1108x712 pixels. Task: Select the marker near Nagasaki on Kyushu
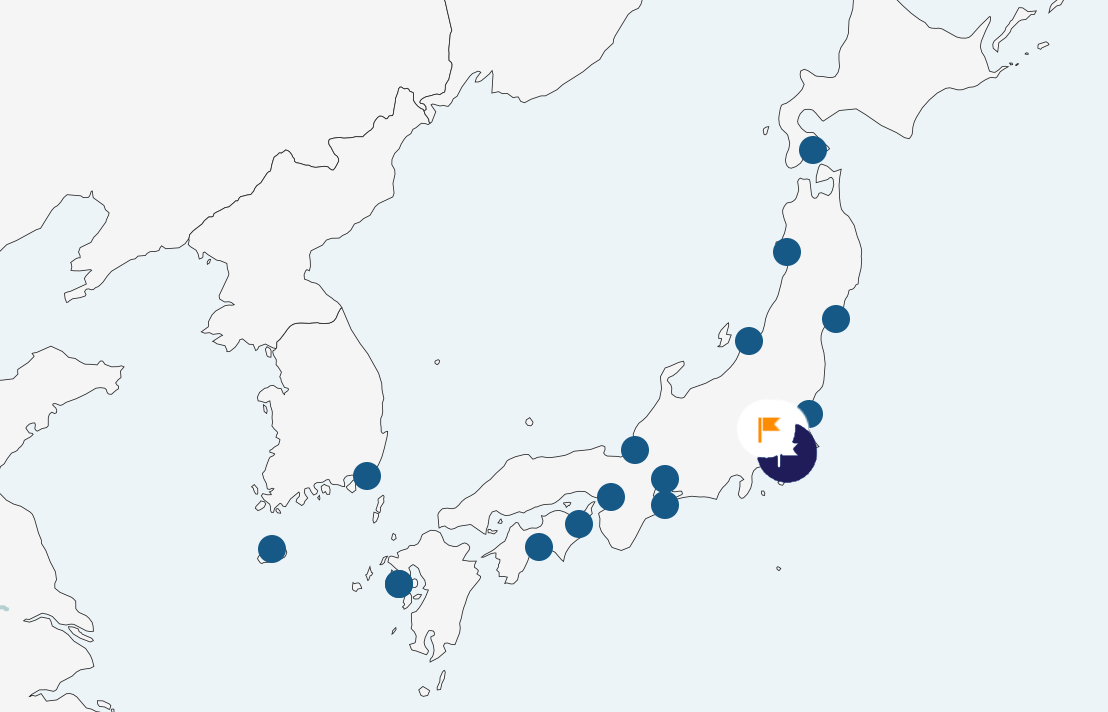coord(399,584)
